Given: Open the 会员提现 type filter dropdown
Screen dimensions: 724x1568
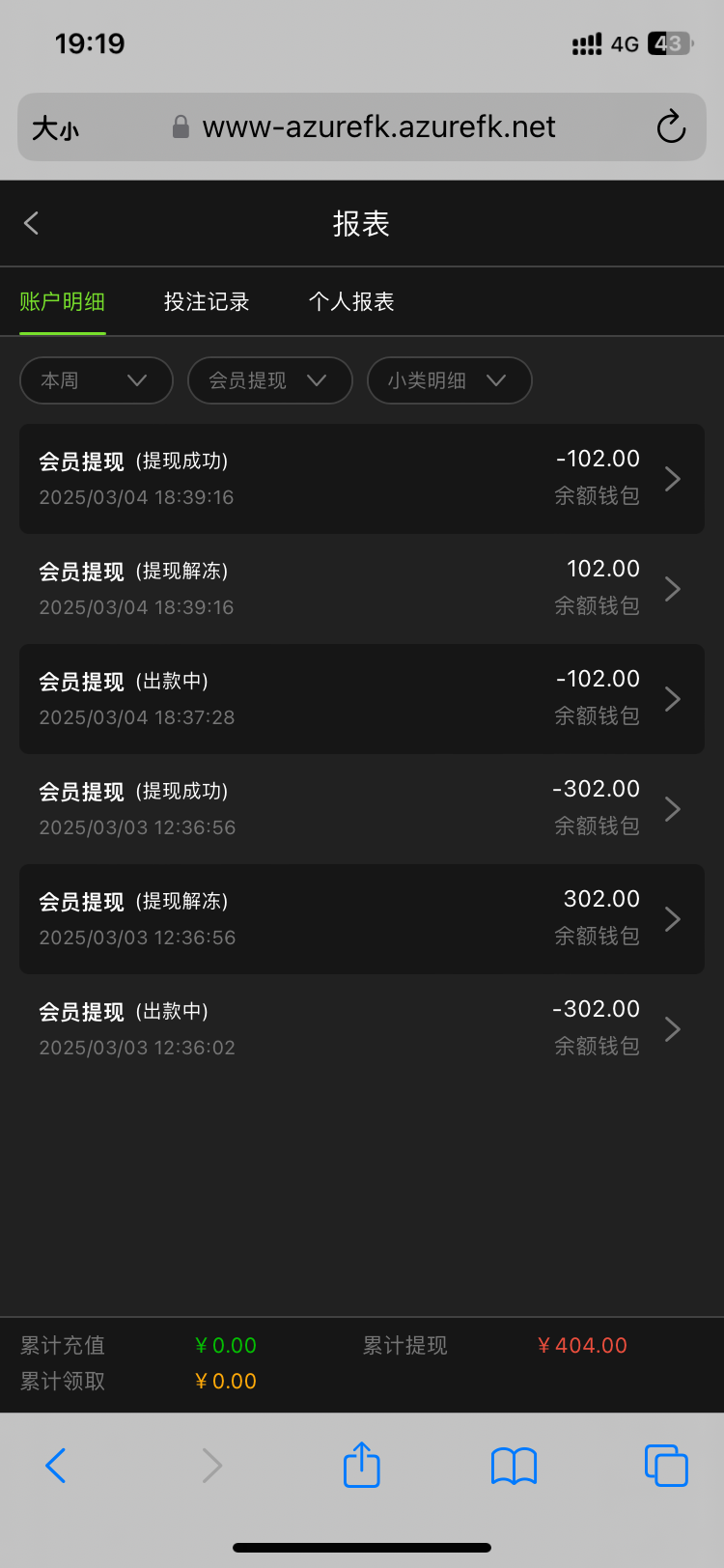Looking at the screenshot, I should click(x=269, y=380).
